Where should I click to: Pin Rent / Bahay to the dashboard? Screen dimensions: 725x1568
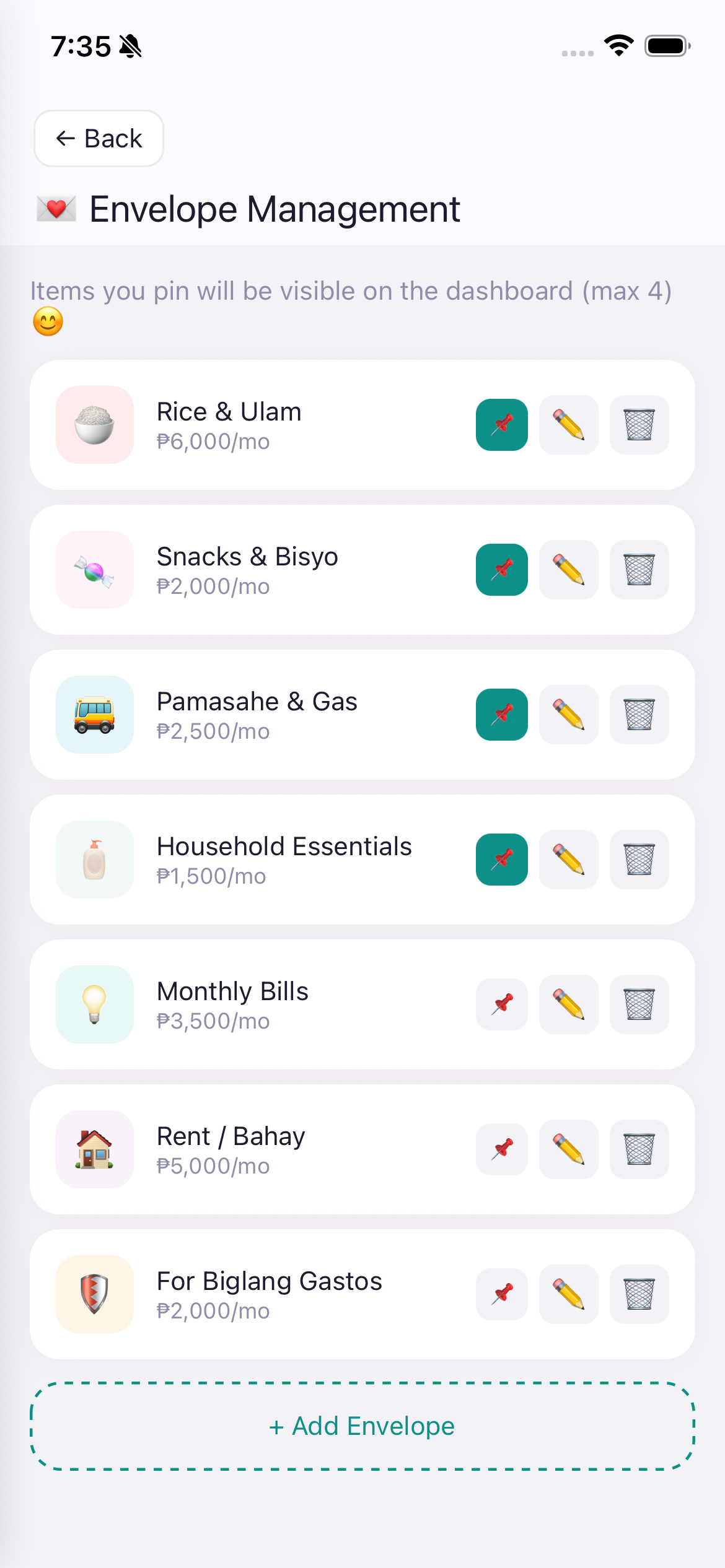(x=501, y=1149)
